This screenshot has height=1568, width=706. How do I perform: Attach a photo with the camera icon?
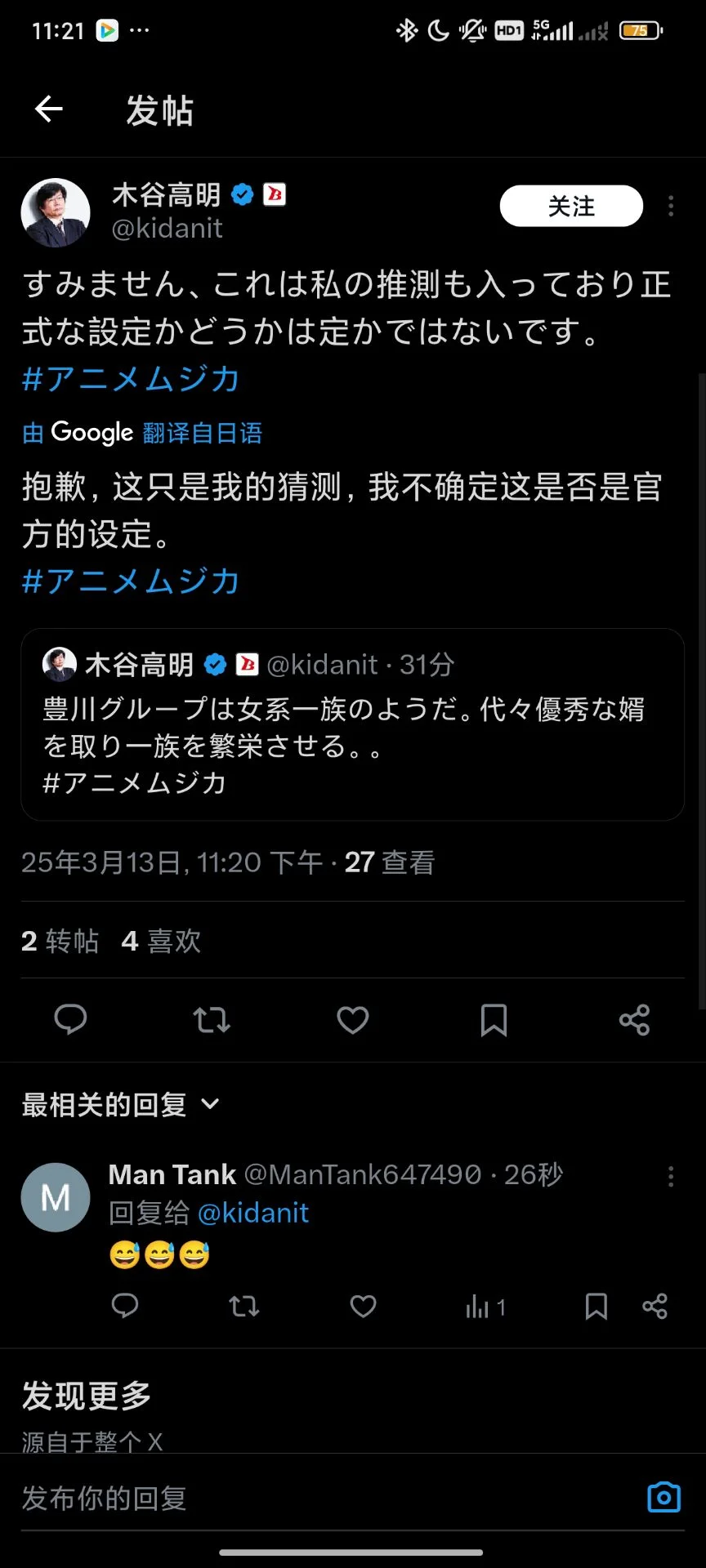pos(664,1497)
